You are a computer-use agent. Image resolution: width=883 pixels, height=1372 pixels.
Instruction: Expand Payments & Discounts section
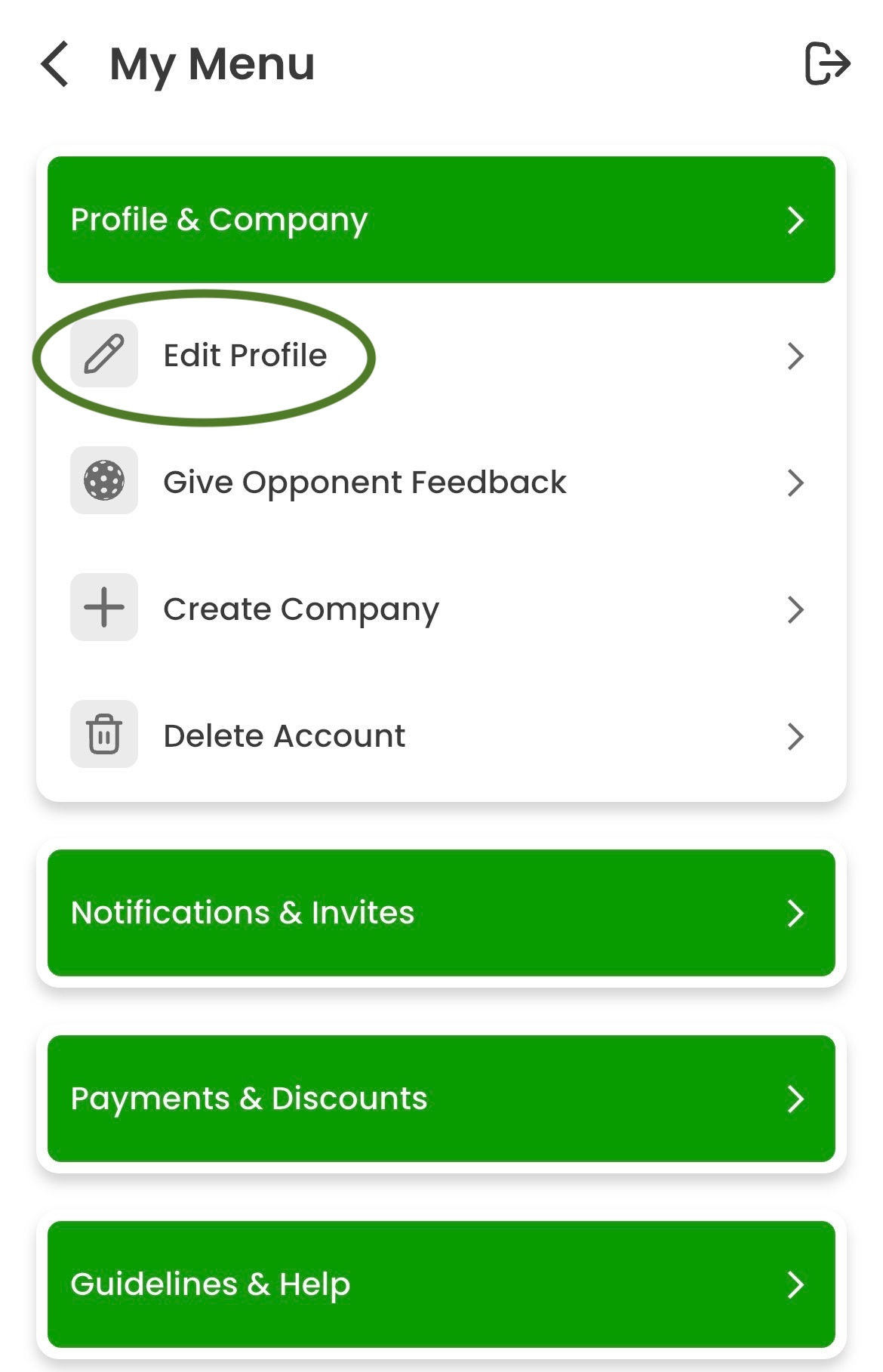441,1099
